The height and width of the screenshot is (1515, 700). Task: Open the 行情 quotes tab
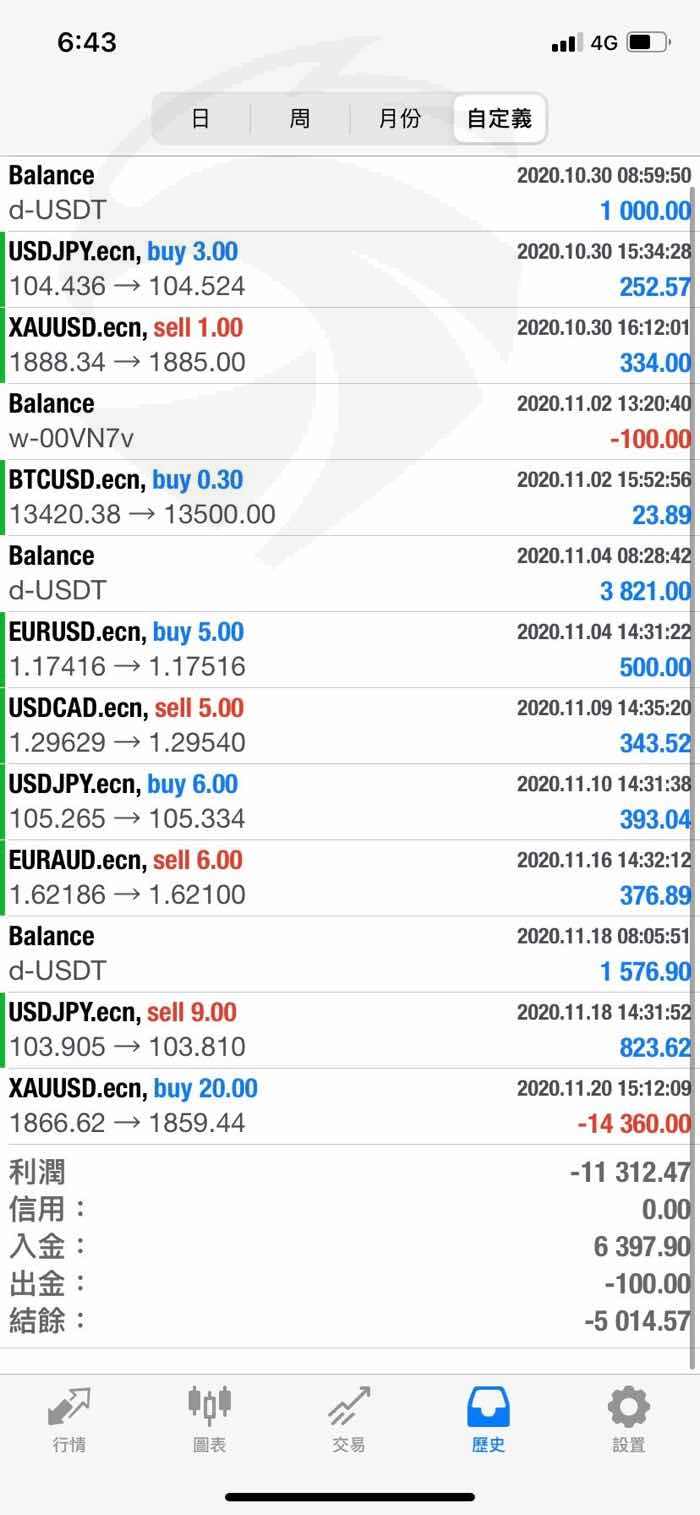click(x=69, y=1419)
